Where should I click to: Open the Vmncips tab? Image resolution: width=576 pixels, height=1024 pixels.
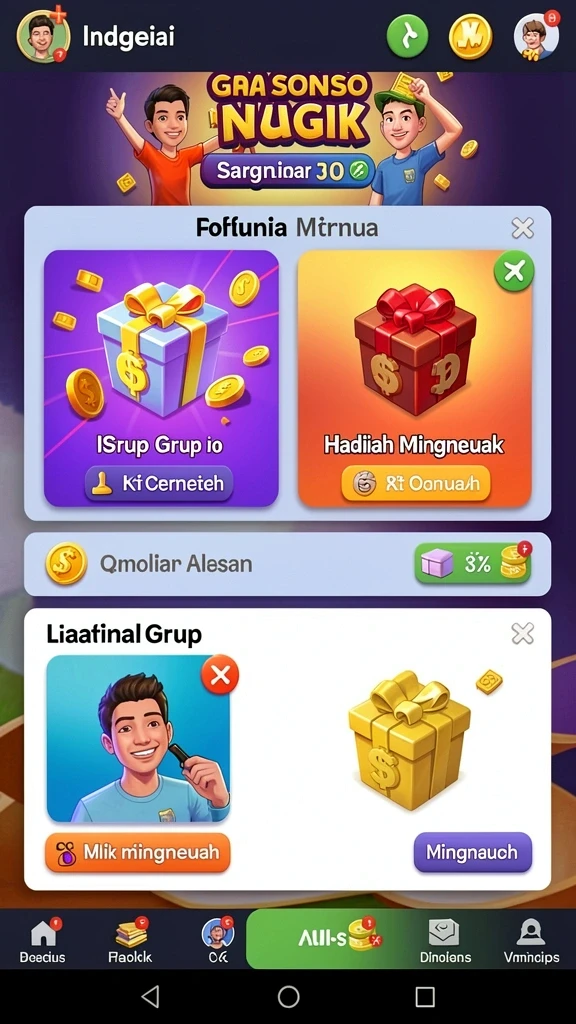tap(531, 940)
